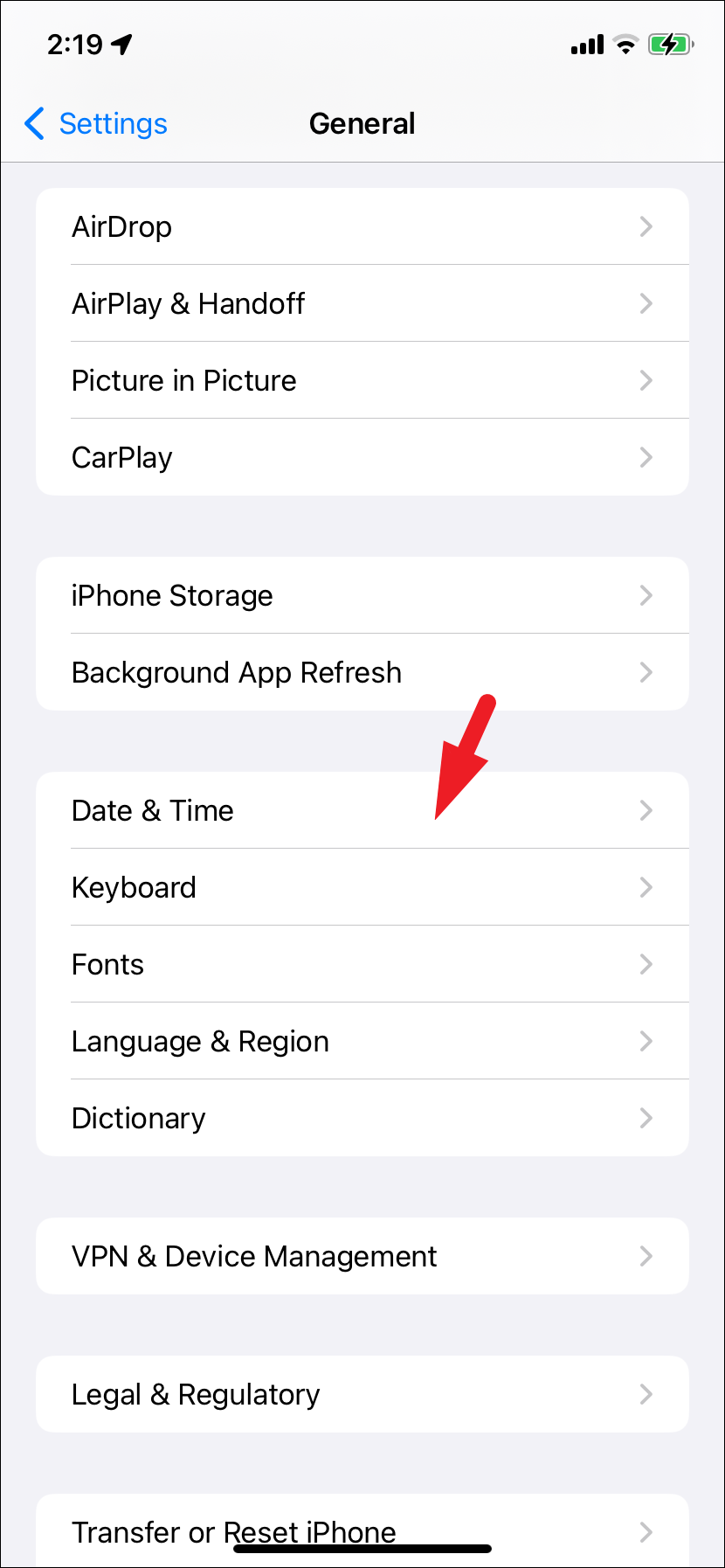Open Keyboard settings
725x1568 pixels.
click(x=362, y=887)
